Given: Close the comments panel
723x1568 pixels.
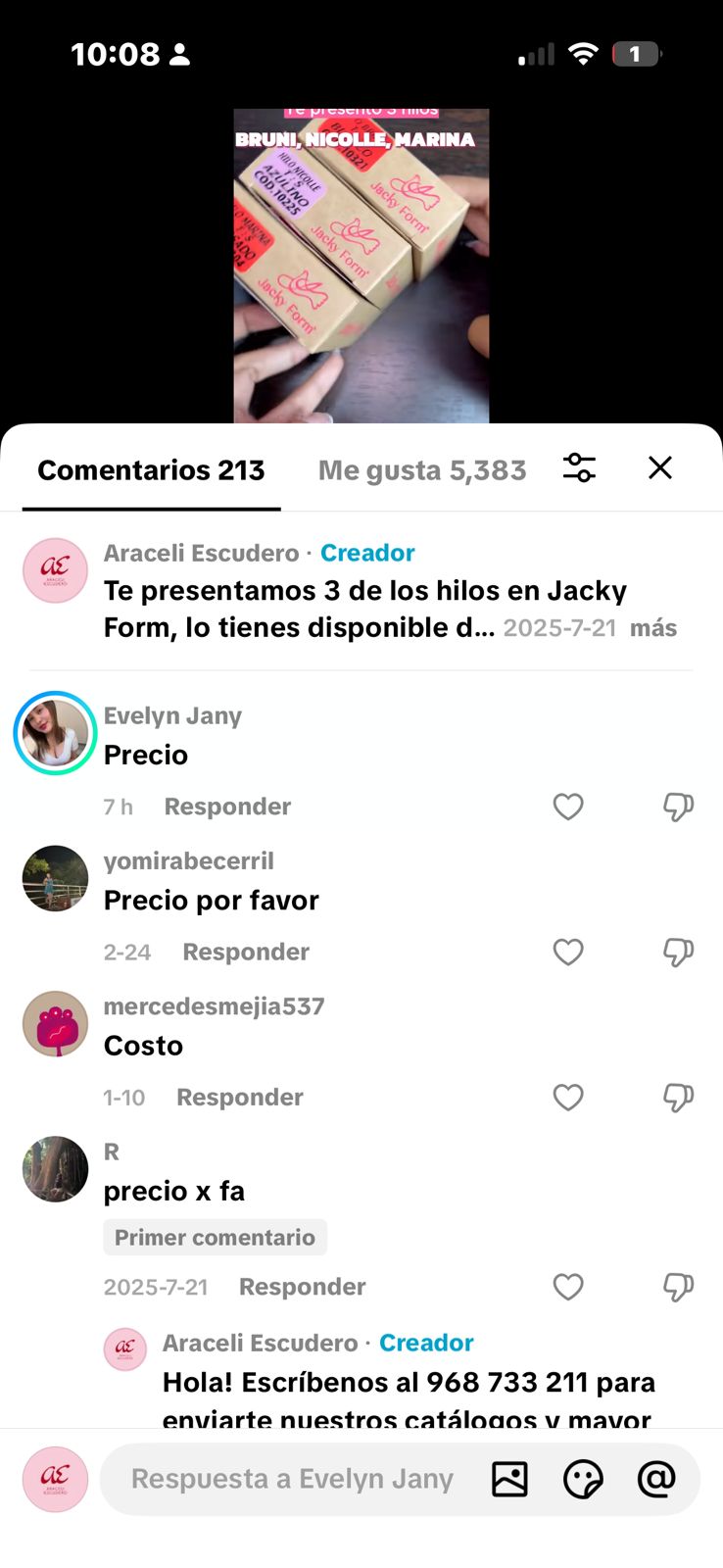Looking at the screenshot, I should (x=660, y=468).
